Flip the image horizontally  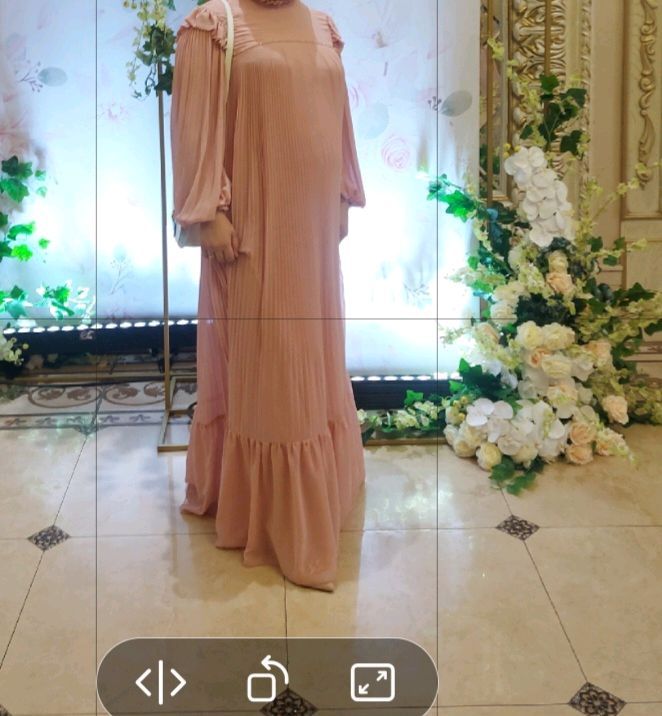[161, 683]
